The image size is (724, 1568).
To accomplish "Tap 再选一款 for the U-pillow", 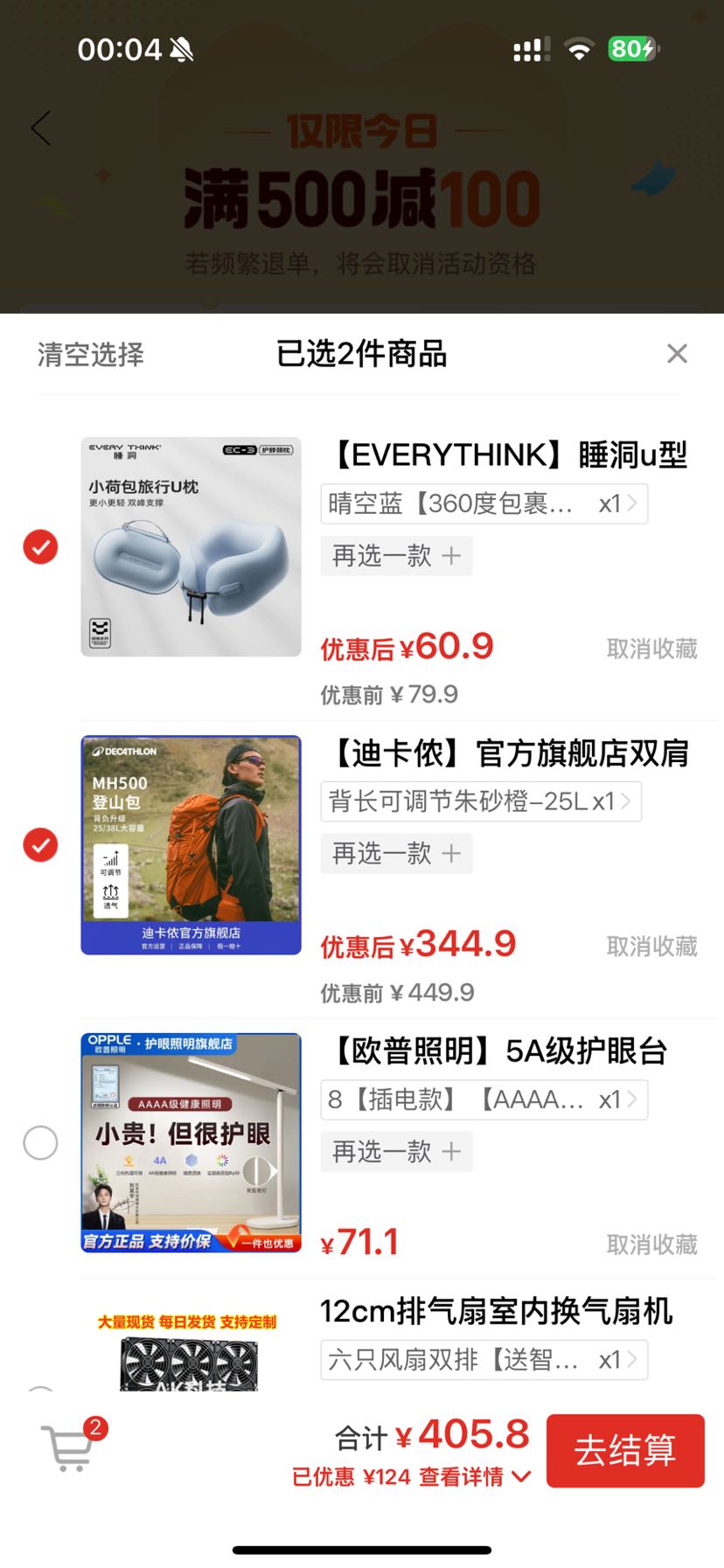I will tap(397, 556).
